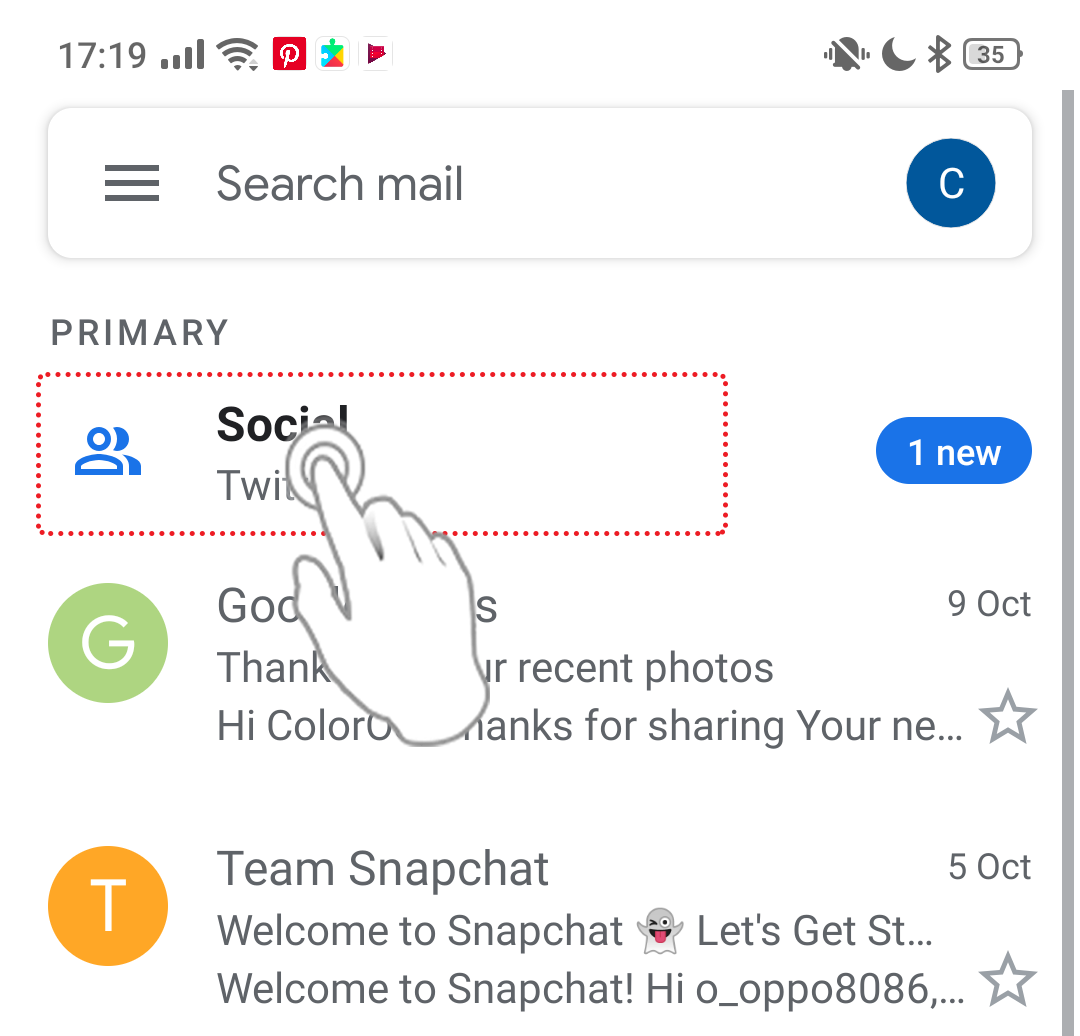The image size is (1080, 1036).
Task: Star the Team Snapchat email
Action: tap(1007, 981)
